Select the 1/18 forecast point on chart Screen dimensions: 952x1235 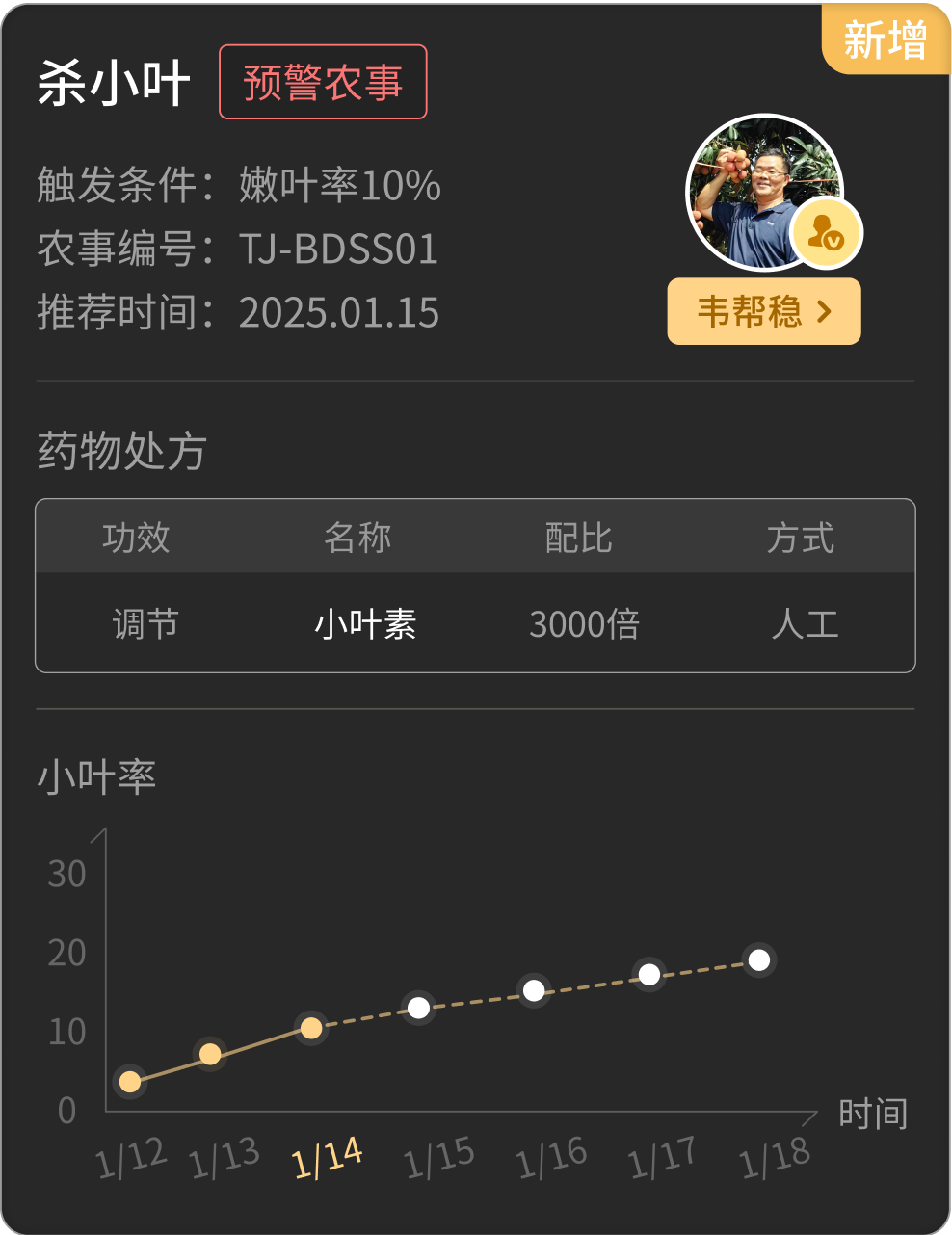[x=759, y=960]
